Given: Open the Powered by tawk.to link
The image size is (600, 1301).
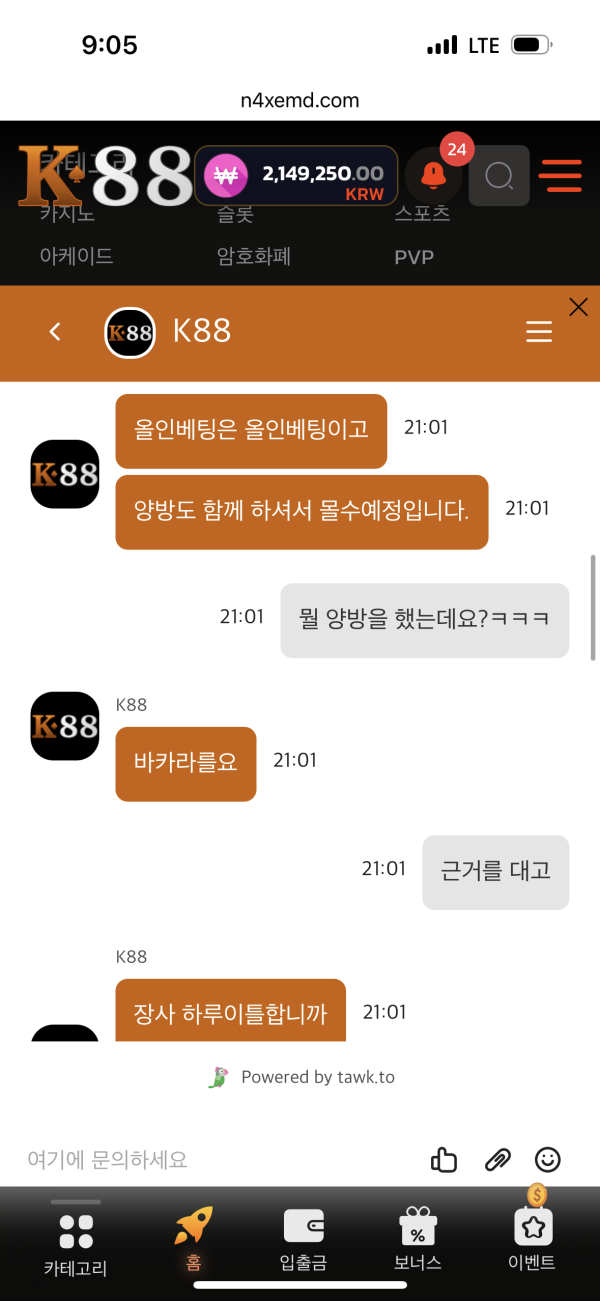Looking at the screenshot, I should click(302, 1077).
